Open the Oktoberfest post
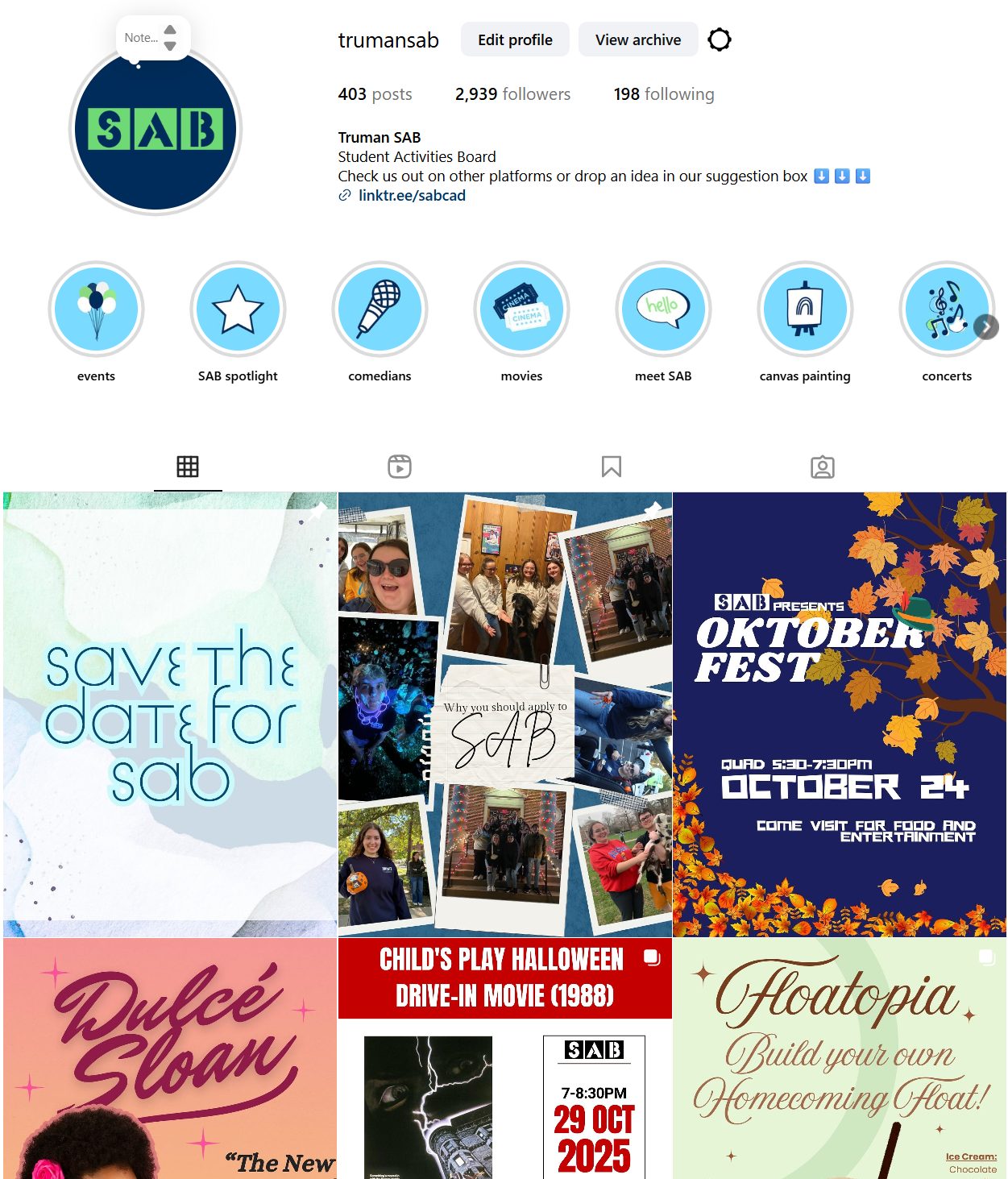 (839, 714)
